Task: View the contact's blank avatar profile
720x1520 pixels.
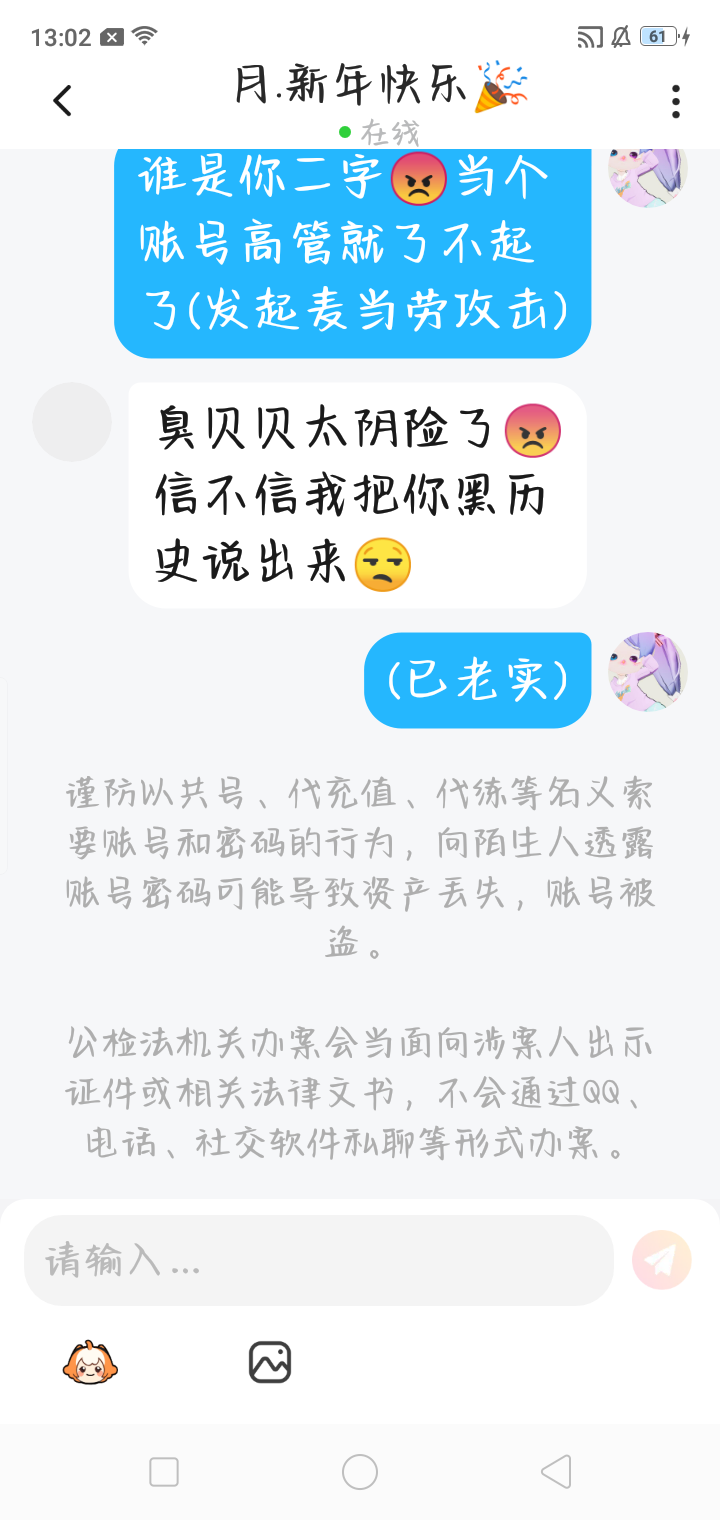Action: click(x=72, y=421)
